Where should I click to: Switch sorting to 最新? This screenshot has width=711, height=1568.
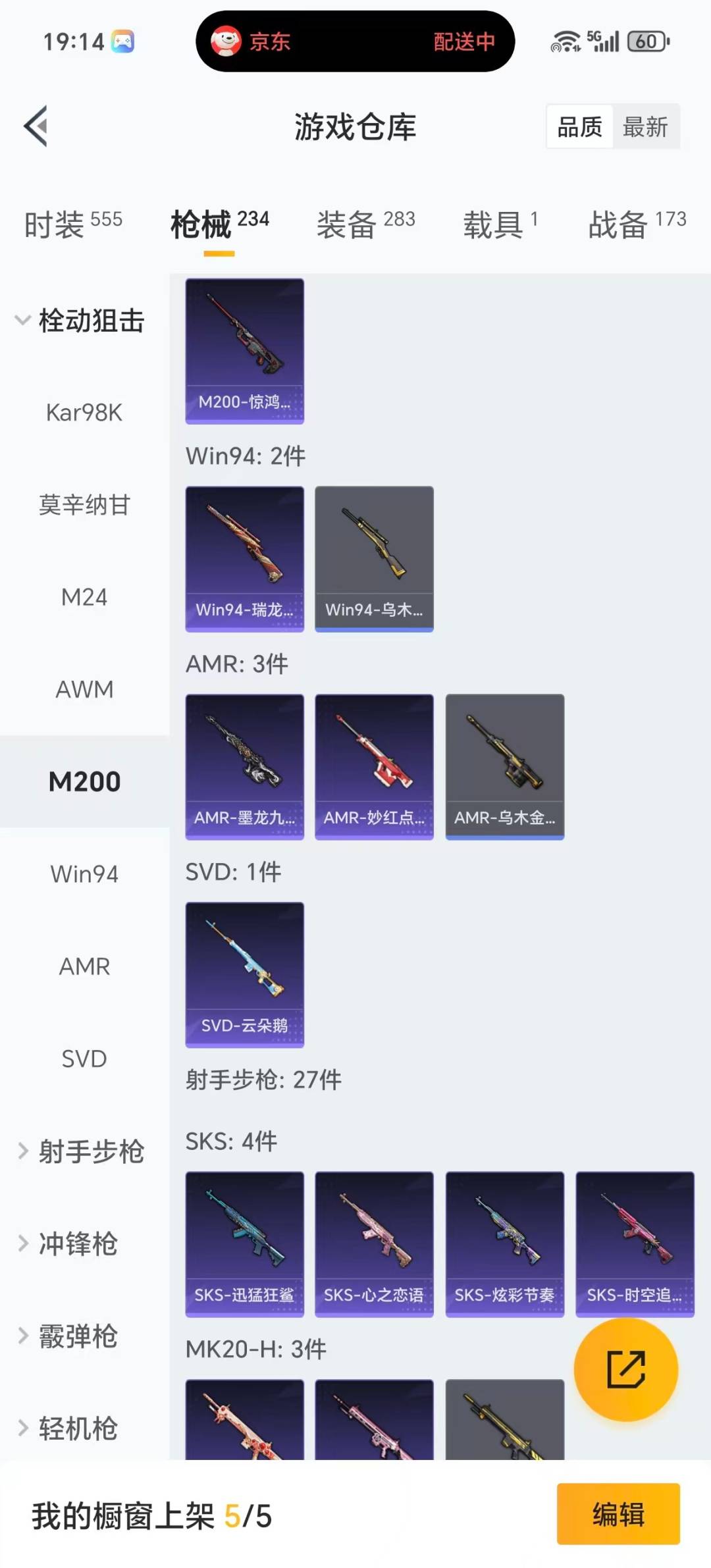[646, 126]
